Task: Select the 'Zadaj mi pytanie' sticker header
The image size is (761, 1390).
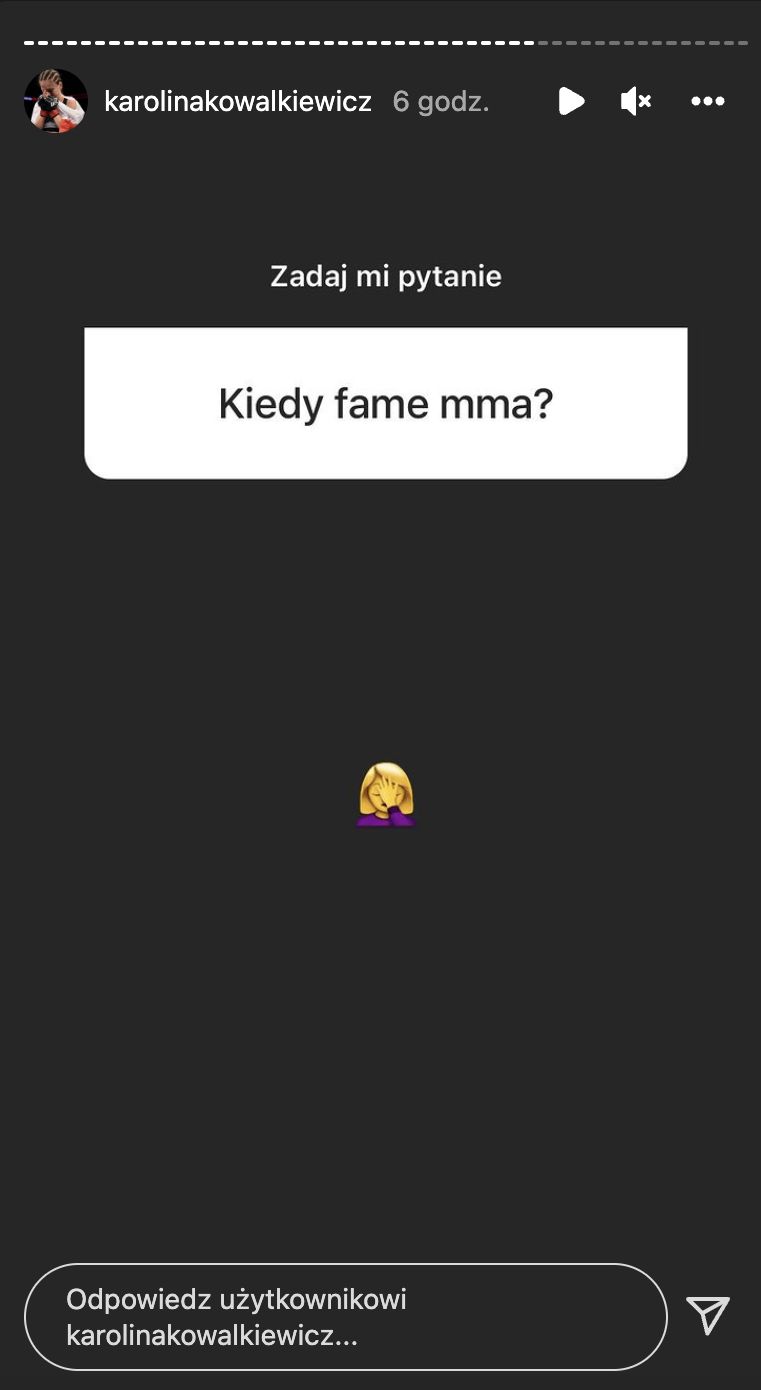Action: coord(386,276)
